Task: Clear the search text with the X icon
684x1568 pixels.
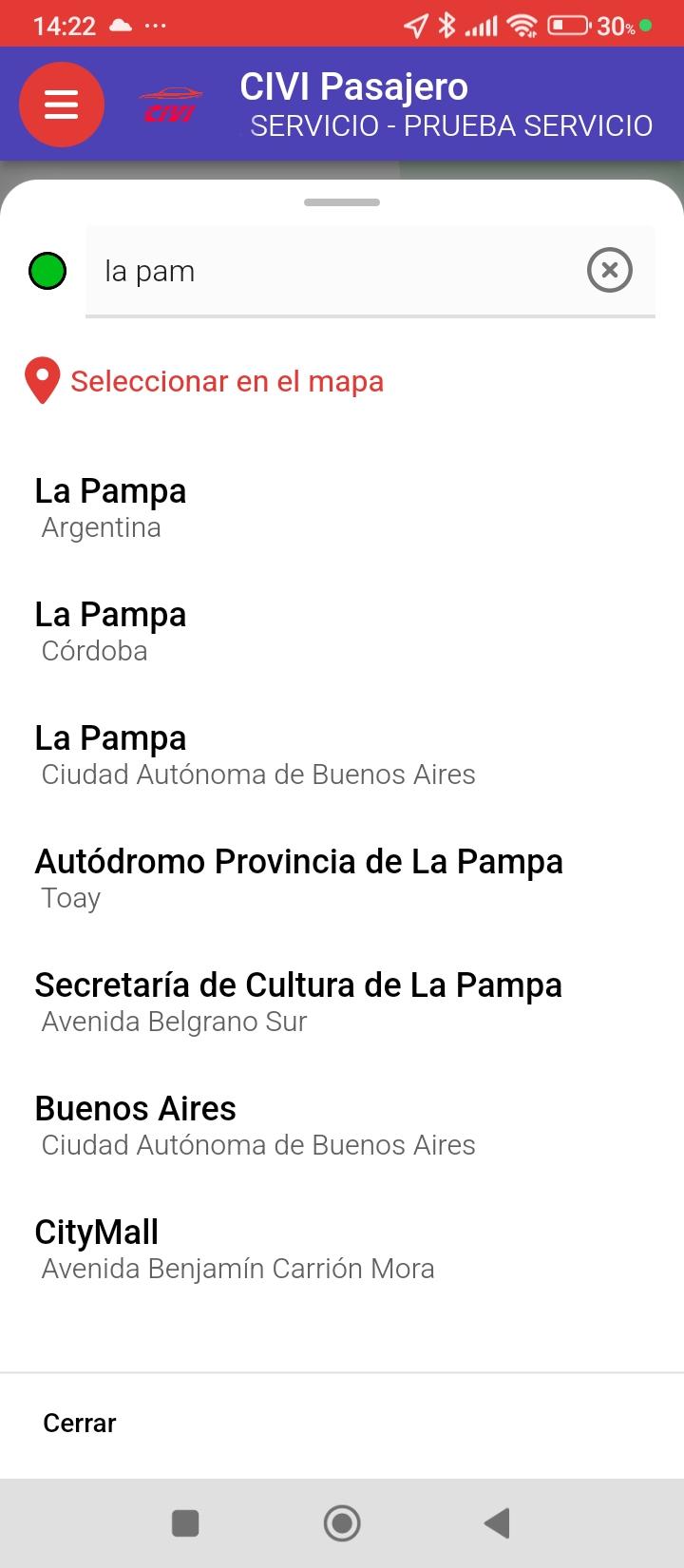Action: (x=610, y=271)
